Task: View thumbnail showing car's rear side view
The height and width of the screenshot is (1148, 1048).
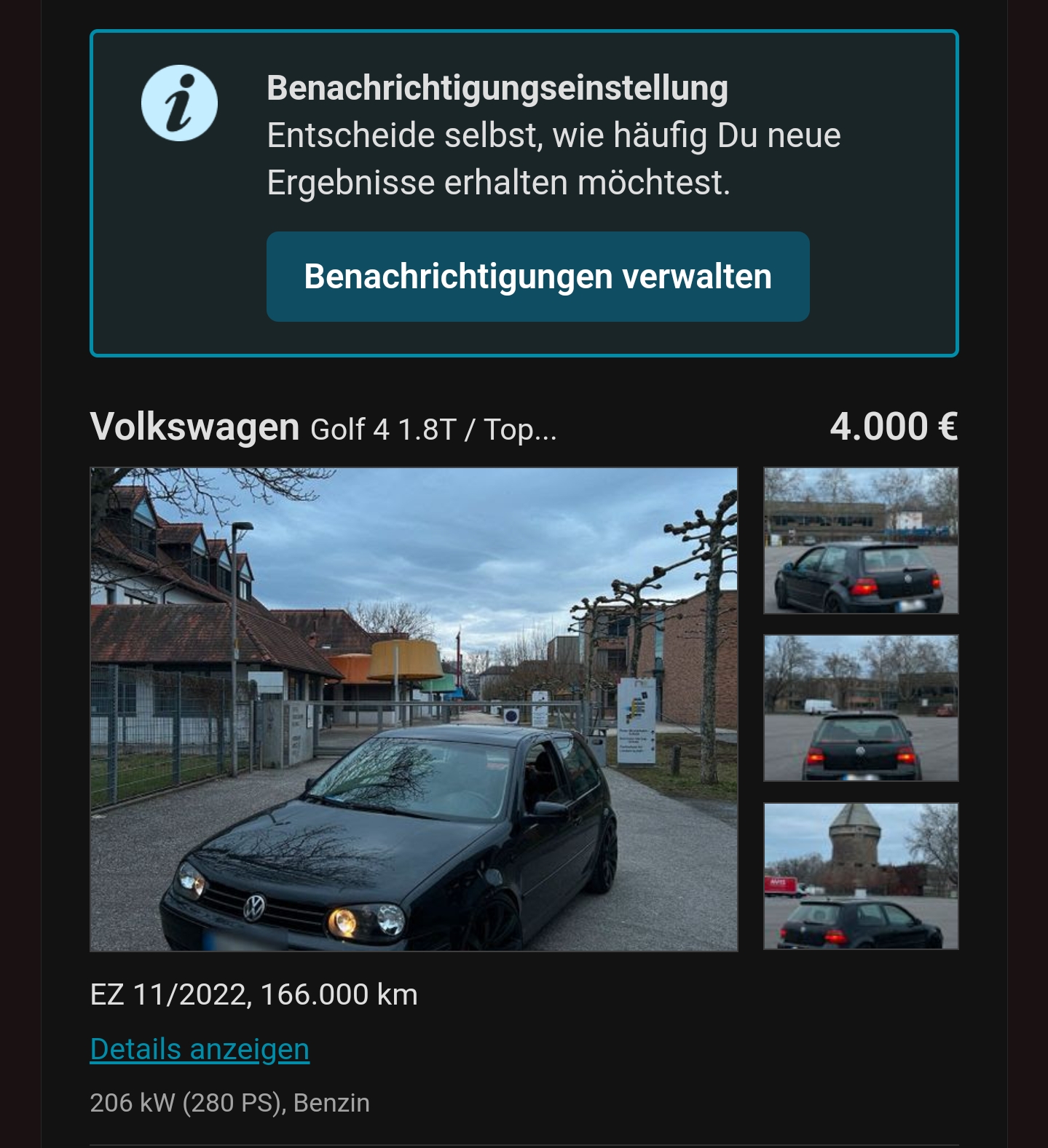Action: point(861,541)
